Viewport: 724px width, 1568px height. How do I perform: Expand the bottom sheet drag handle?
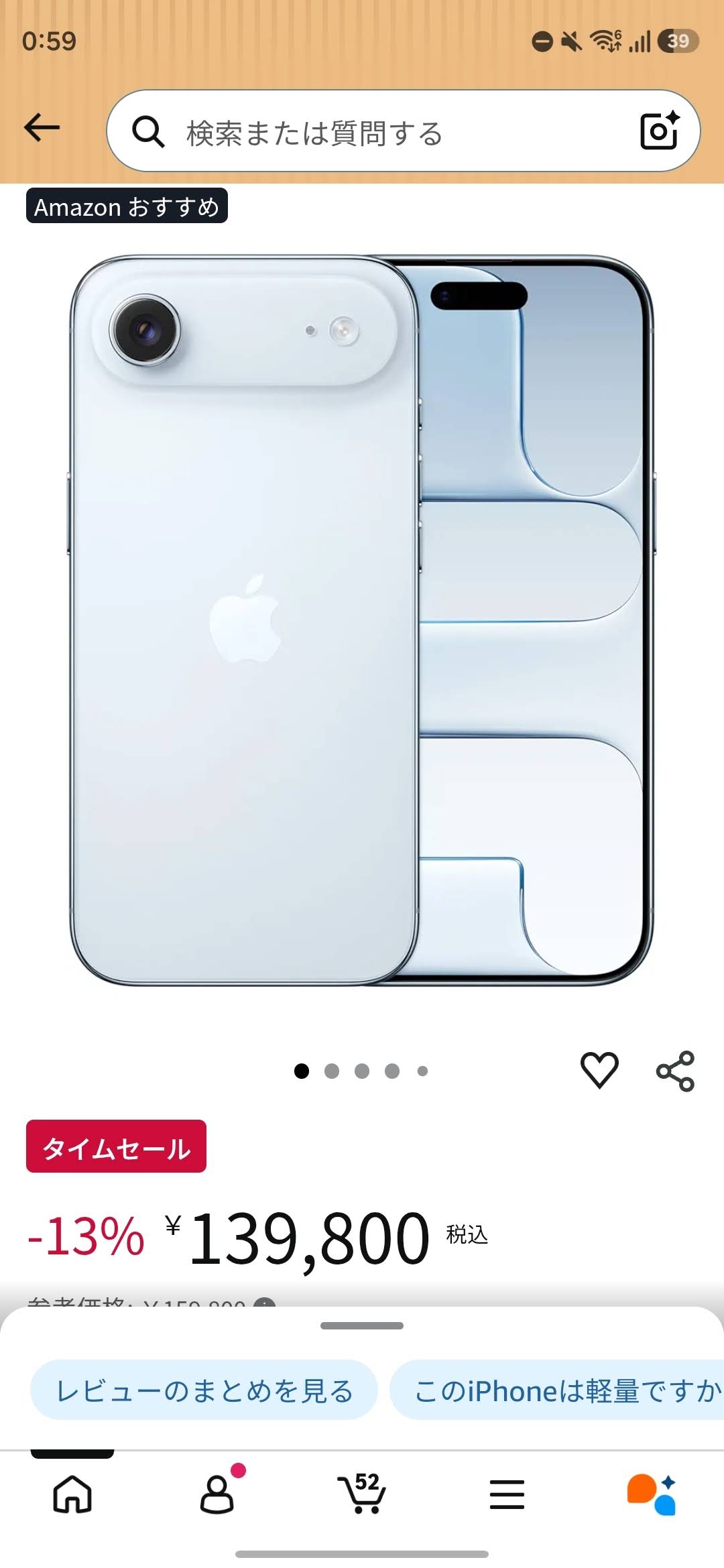362,1325
